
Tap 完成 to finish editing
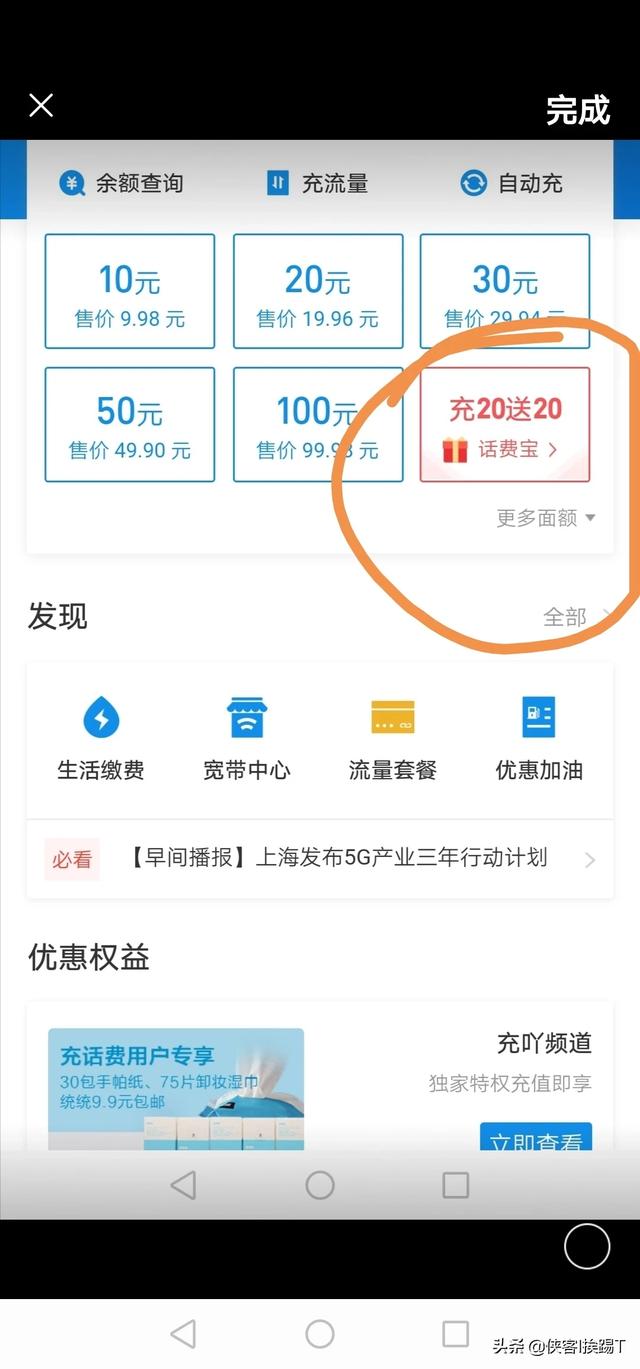578,110
